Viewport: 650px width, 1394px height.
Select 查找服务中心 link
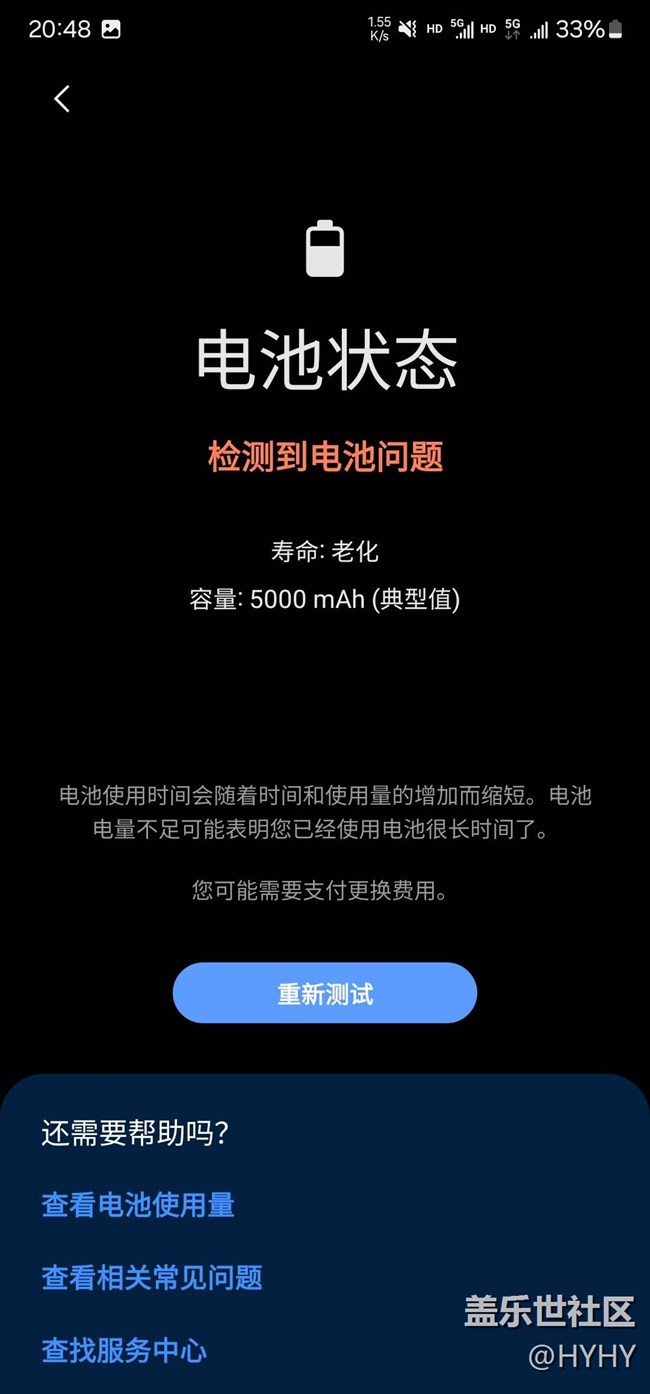124,1351
